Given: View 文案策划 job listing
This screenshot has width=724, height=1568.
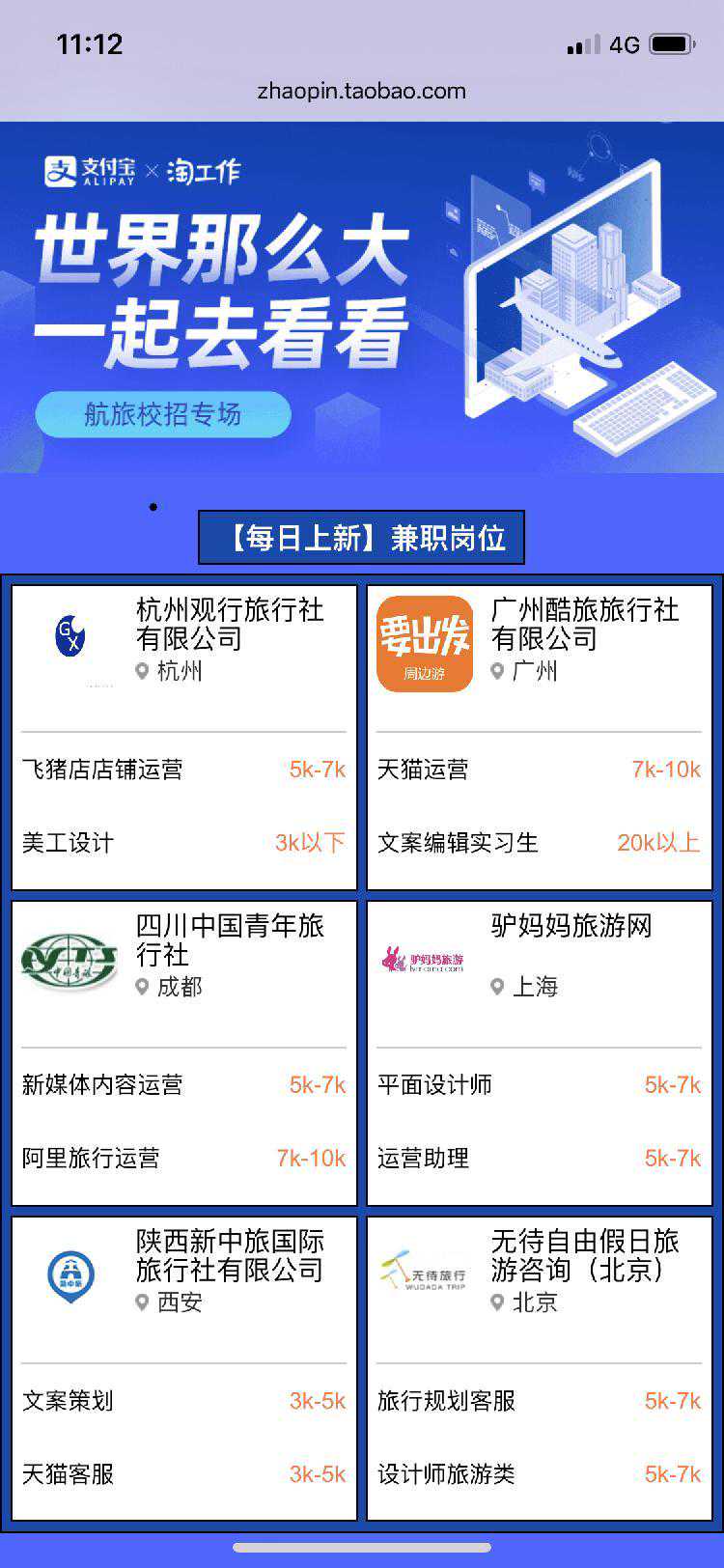Looking at the screenshot, I should click(x=183, y=1401).
